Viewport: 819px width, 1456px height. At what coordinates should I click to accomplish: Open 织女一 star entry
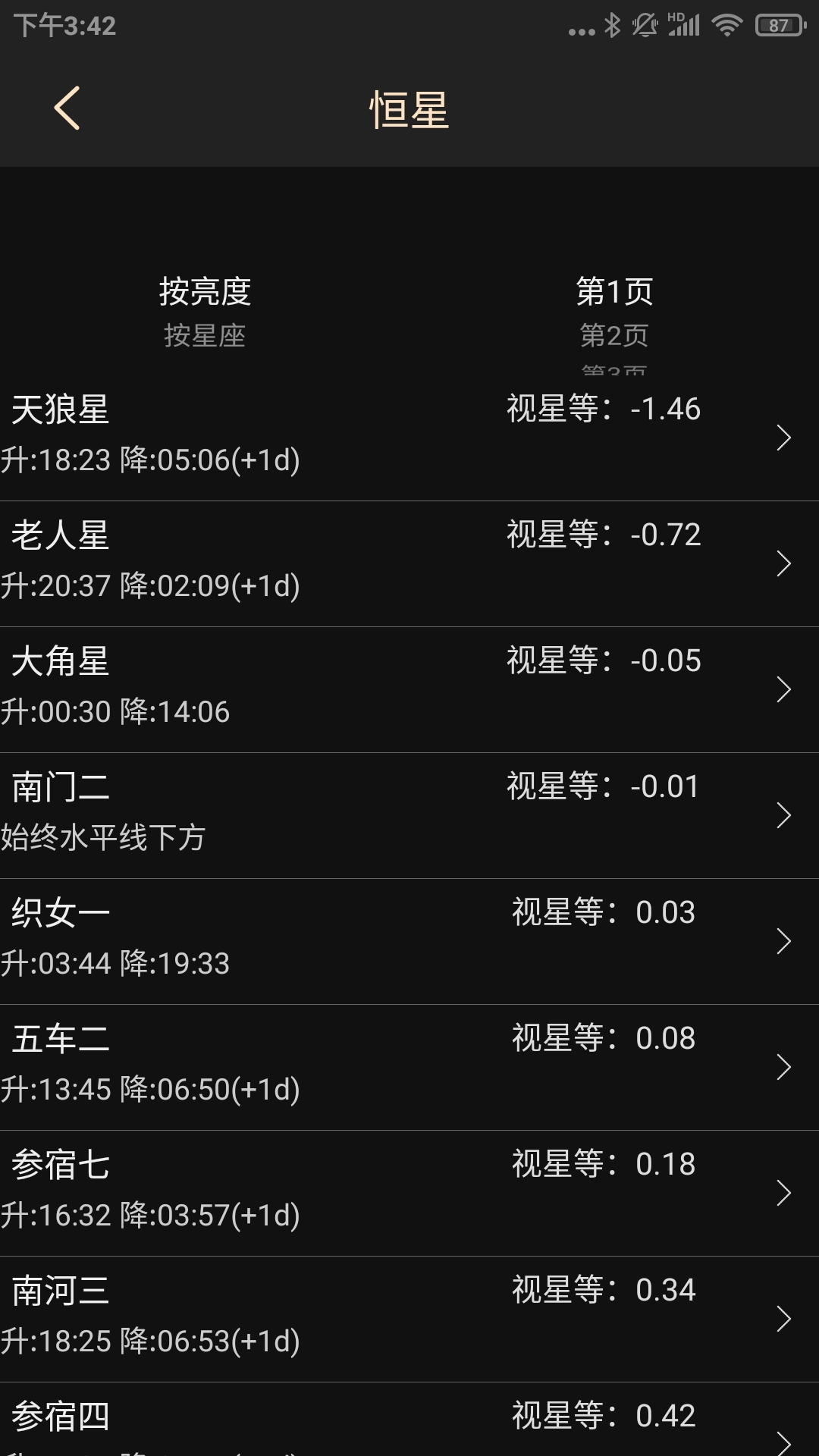[785, 940]
